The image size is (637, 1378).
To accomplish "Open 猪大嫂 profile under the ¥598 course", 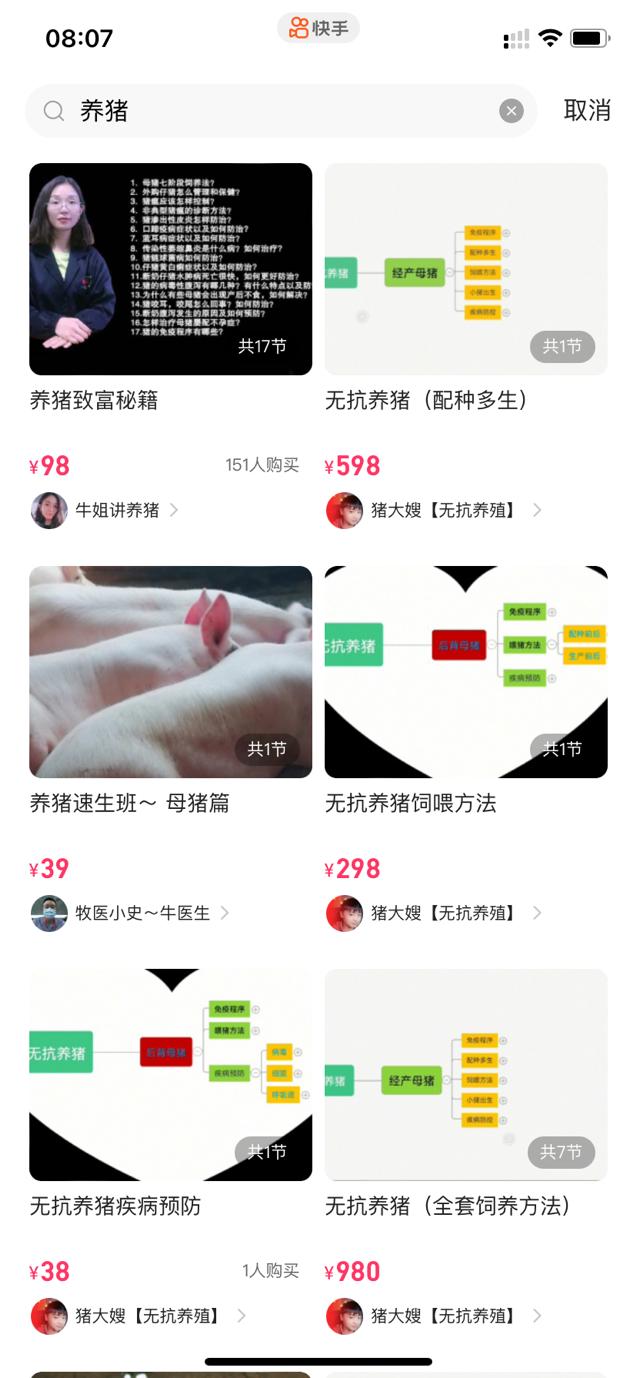I will (434, 510).
